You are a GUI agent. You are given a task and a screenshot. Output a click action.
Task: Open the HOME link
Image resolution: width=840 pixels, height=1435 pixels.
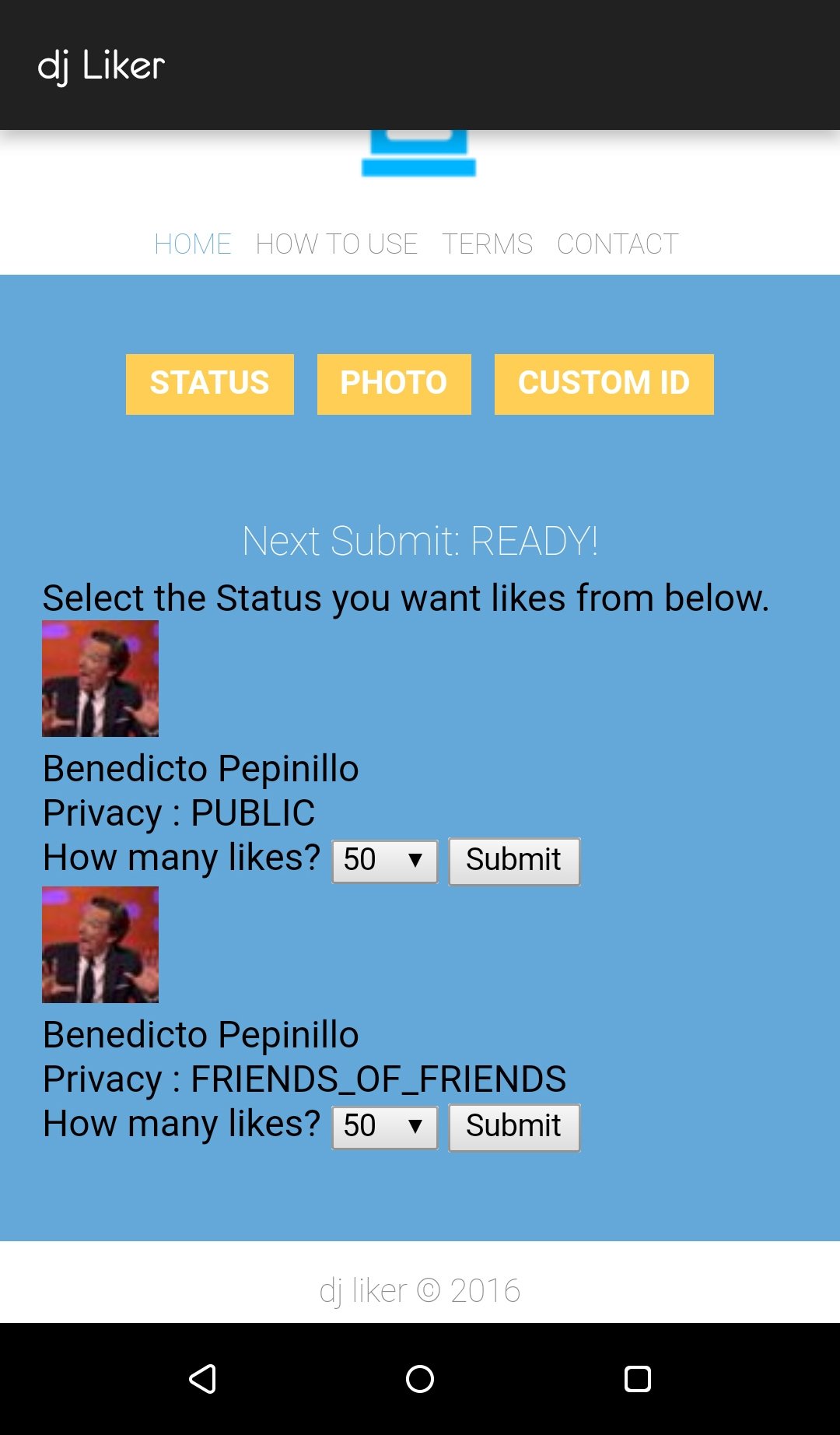[192, 244]
